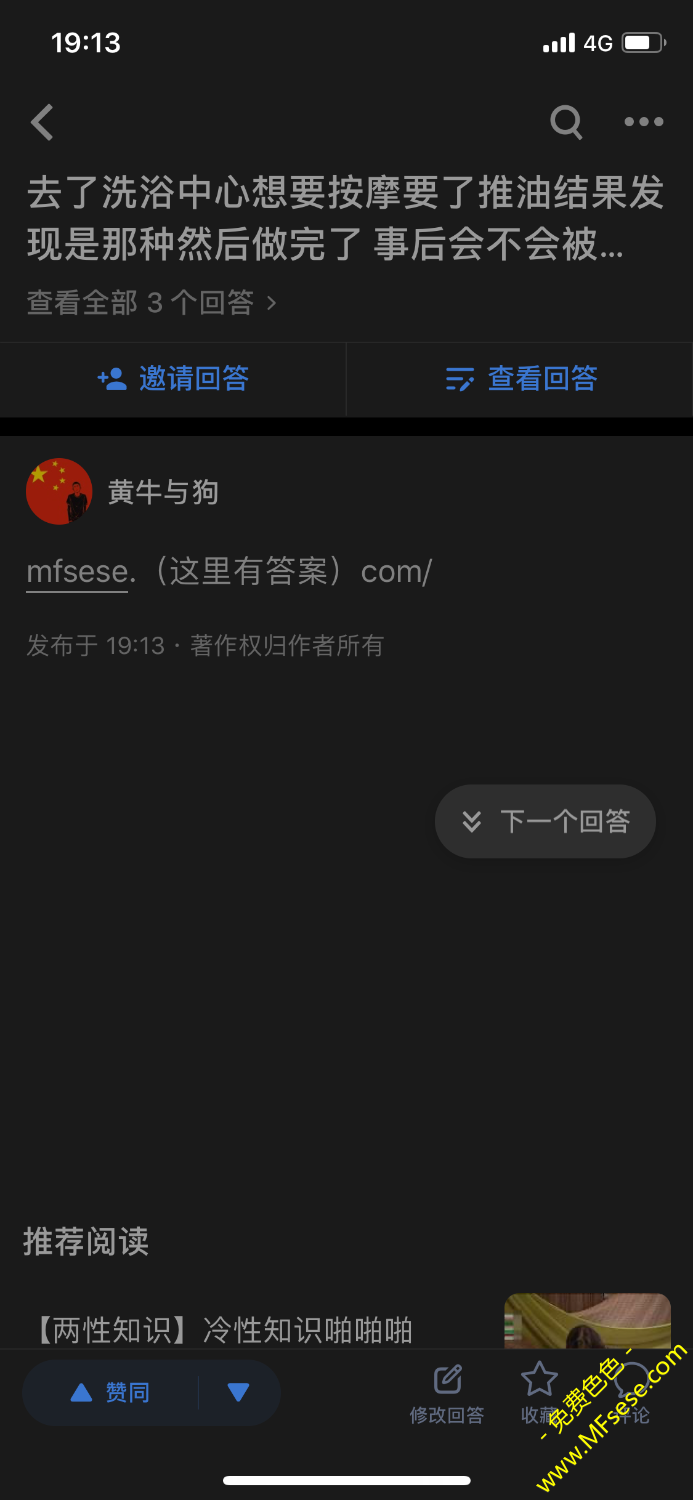Open 黄牛与狗's profile avatar
This screenshot has width=693, height=1500.
coord(59,492)
